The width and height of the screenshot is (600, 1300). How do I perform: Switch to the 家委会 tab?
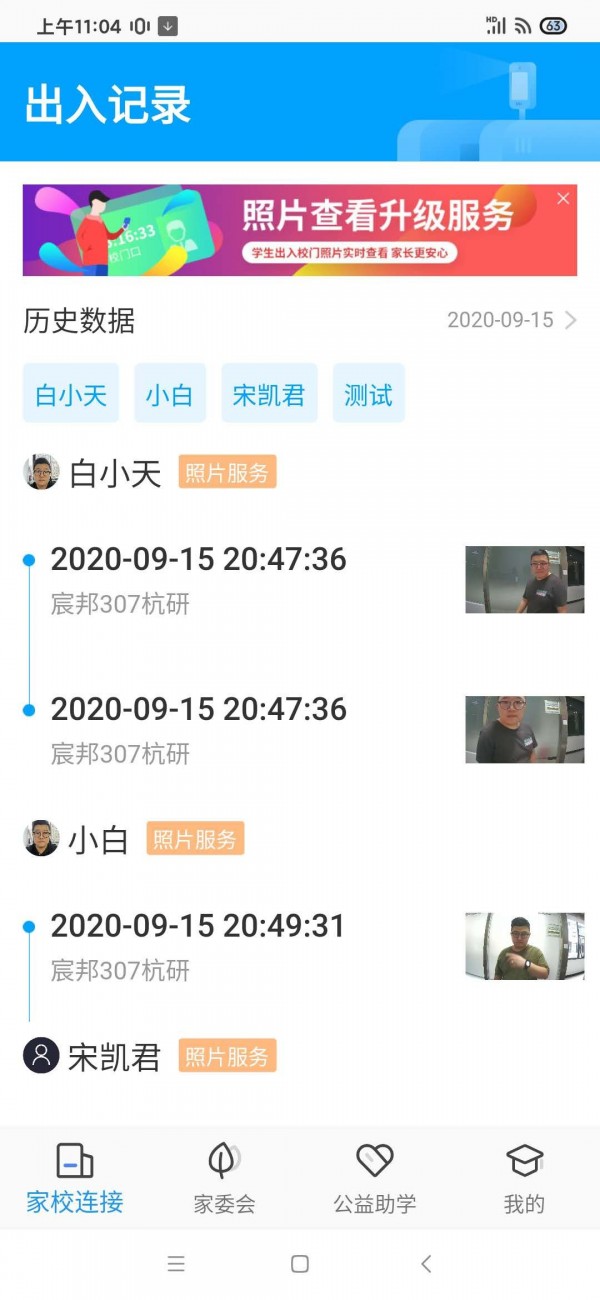224,1178
